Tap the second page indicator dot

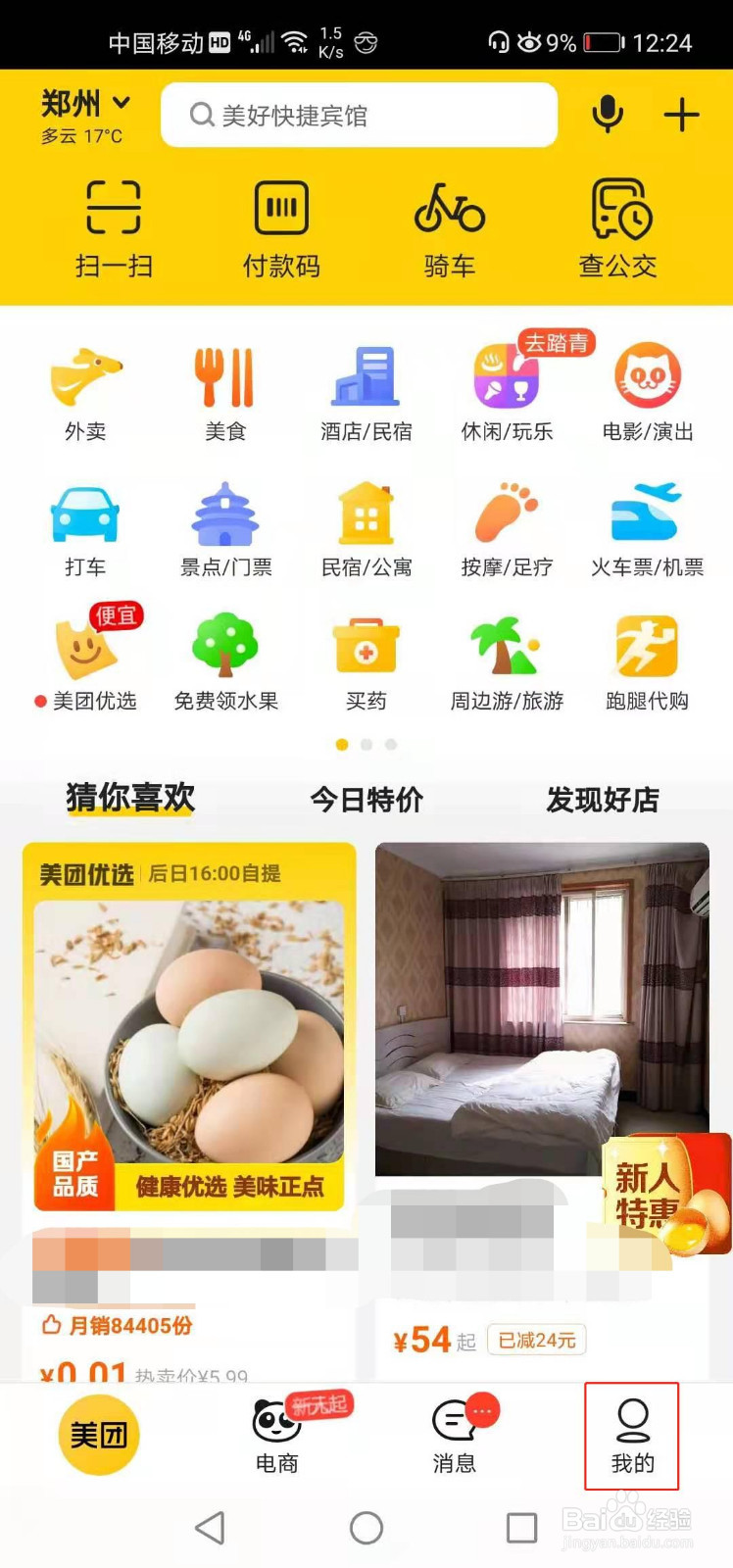366,745
